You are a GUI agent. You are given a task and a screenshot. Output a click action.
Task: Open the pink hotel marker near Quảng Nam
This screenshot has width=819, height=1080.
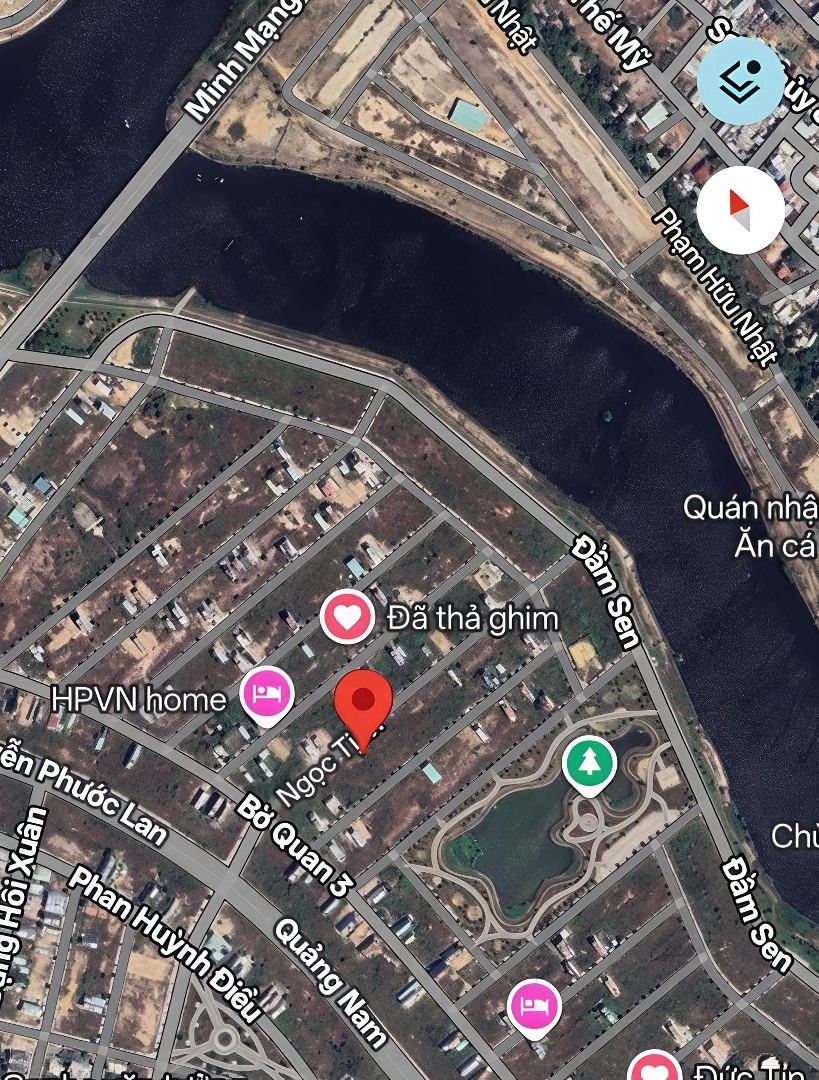tap(534, 1005)
